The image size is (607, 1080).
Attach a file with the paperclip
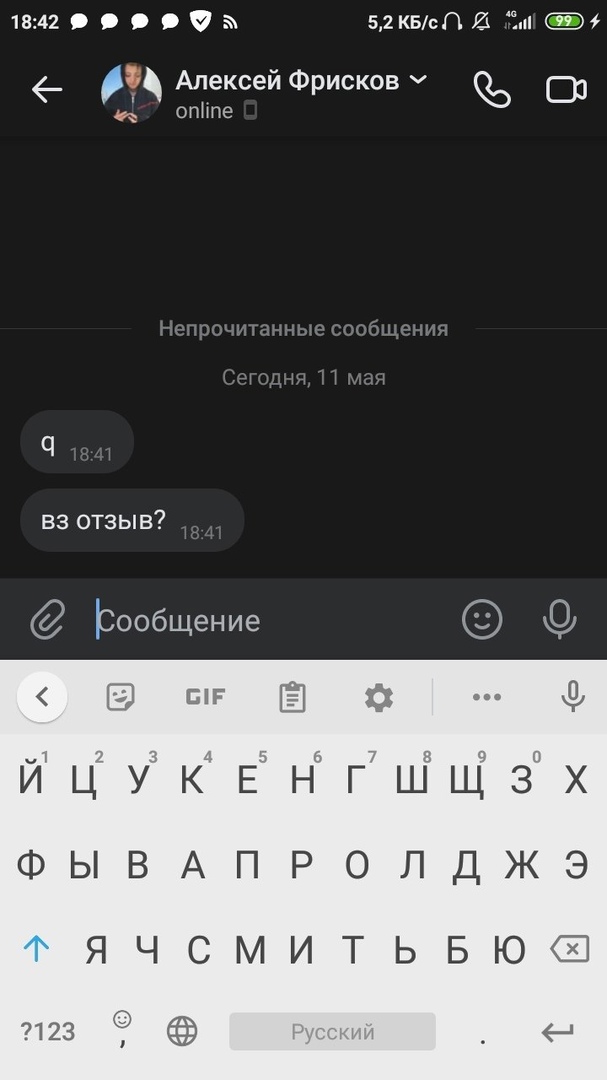tap(47, 620)
